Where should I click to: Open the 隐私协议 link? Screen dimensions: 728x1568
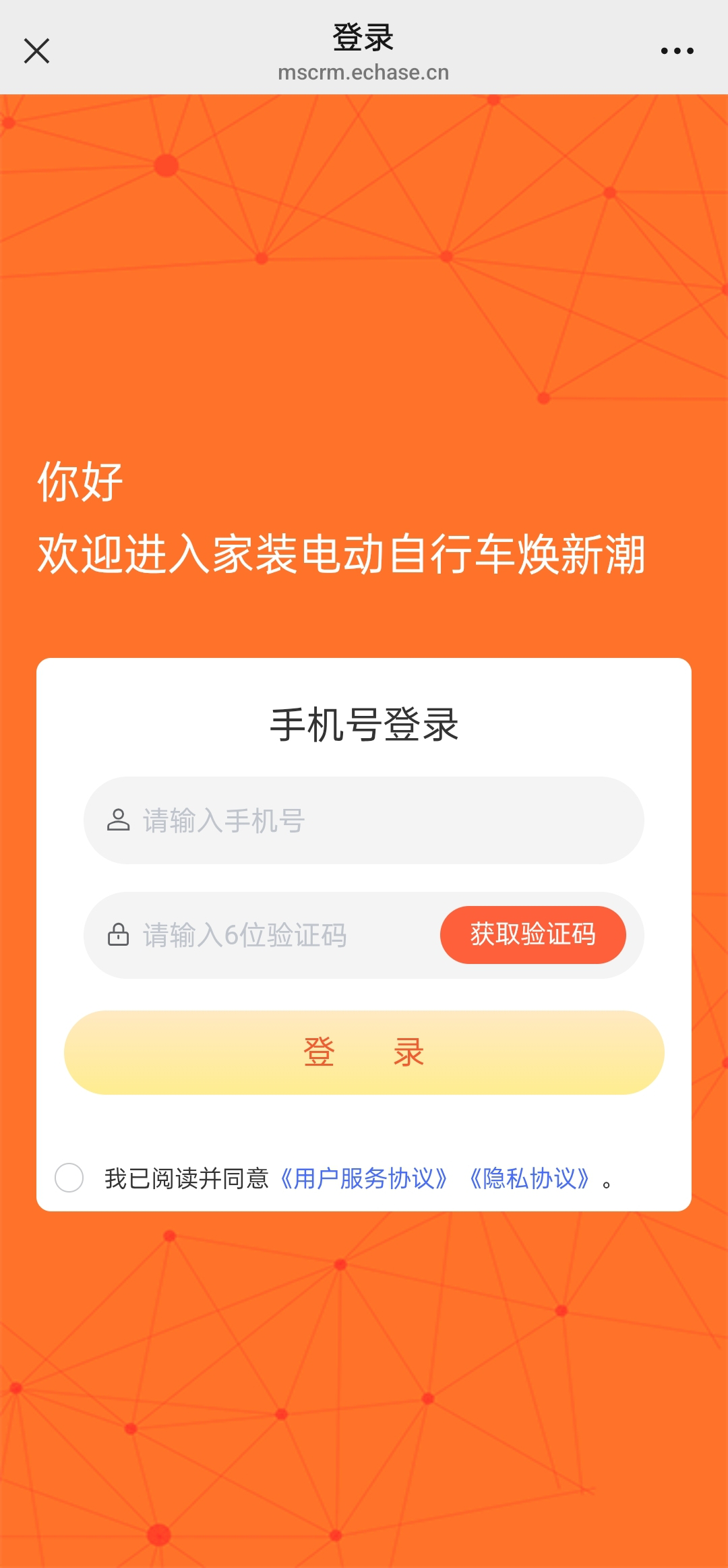pos(530,1178)
